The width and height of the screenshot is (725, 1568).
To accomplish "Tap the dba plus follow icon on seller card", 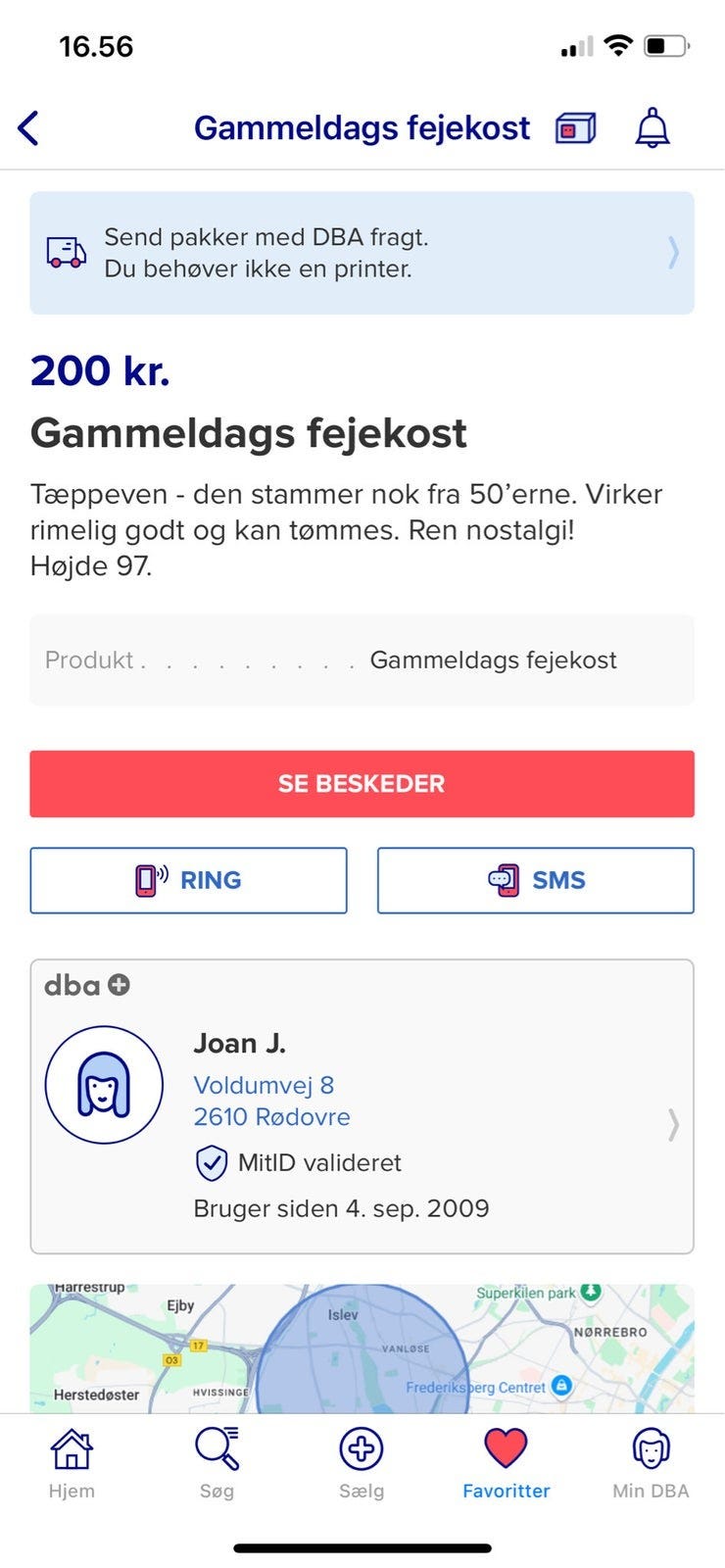I will (x=118, y=984).
